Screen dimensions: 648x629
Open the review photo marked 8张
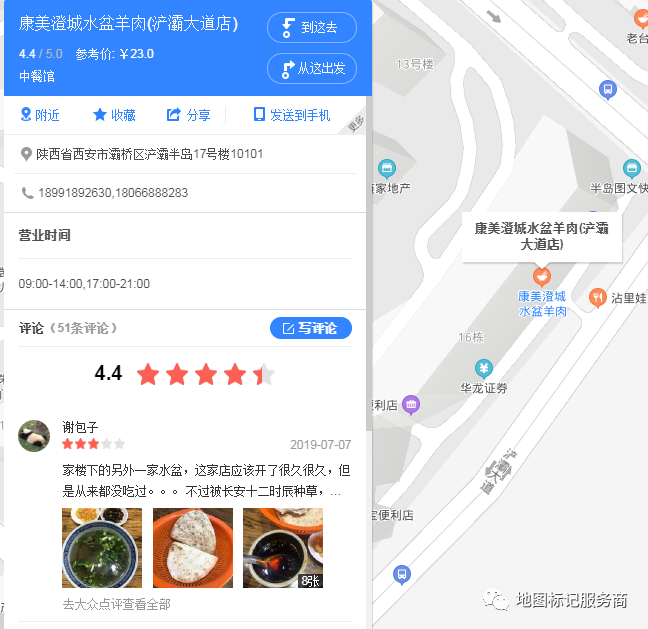[x=283, y=548]
